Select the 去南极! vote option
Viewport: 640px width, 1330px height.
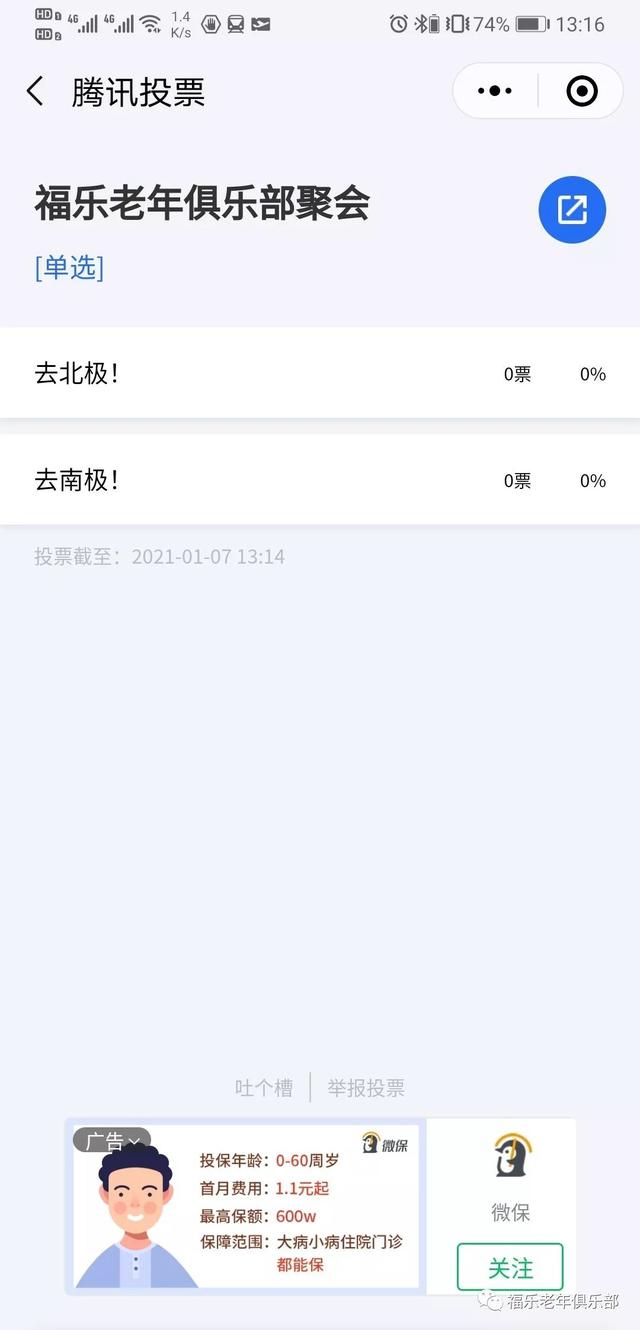pyautogui.click(x=320, y=480)
